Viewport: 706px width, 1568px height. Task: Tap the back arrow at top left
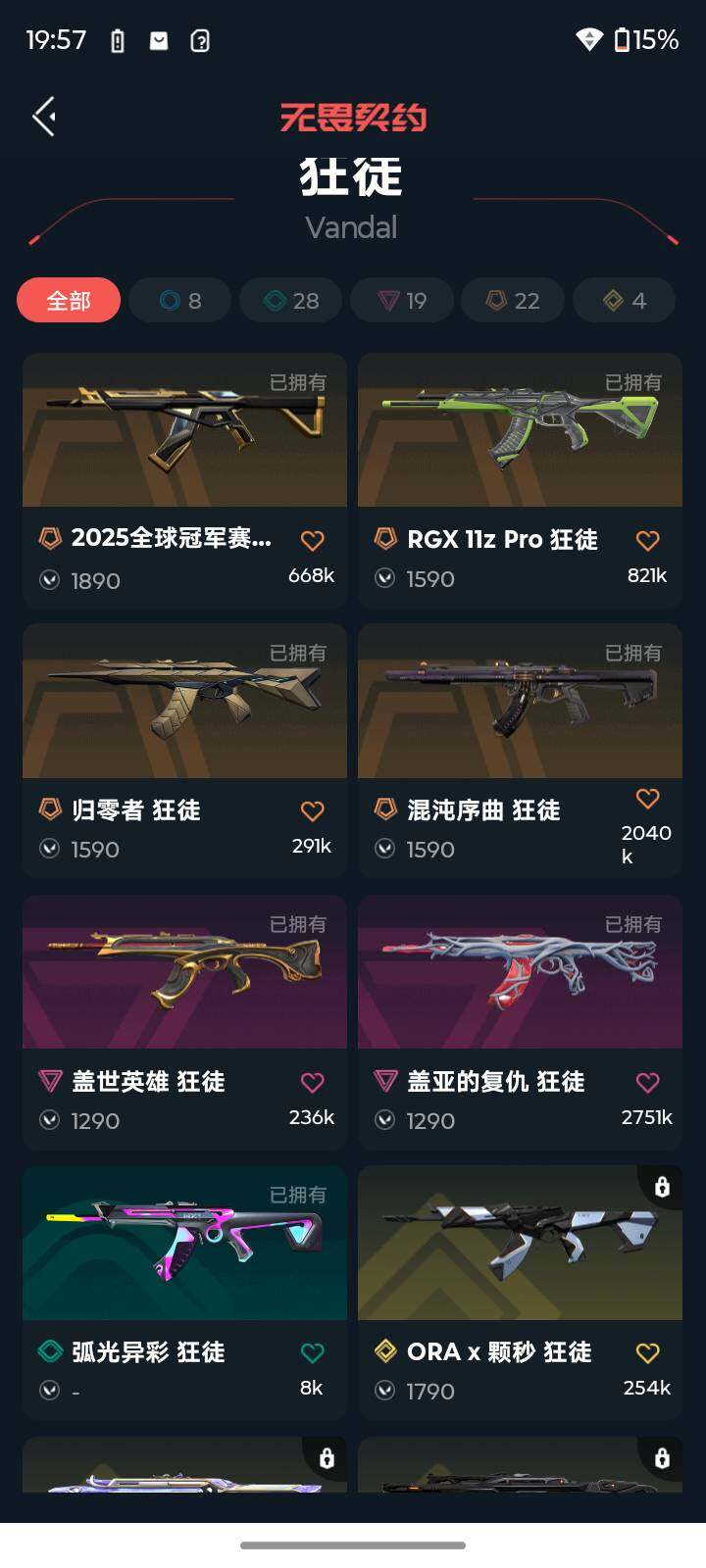click(x=43, y=116)
